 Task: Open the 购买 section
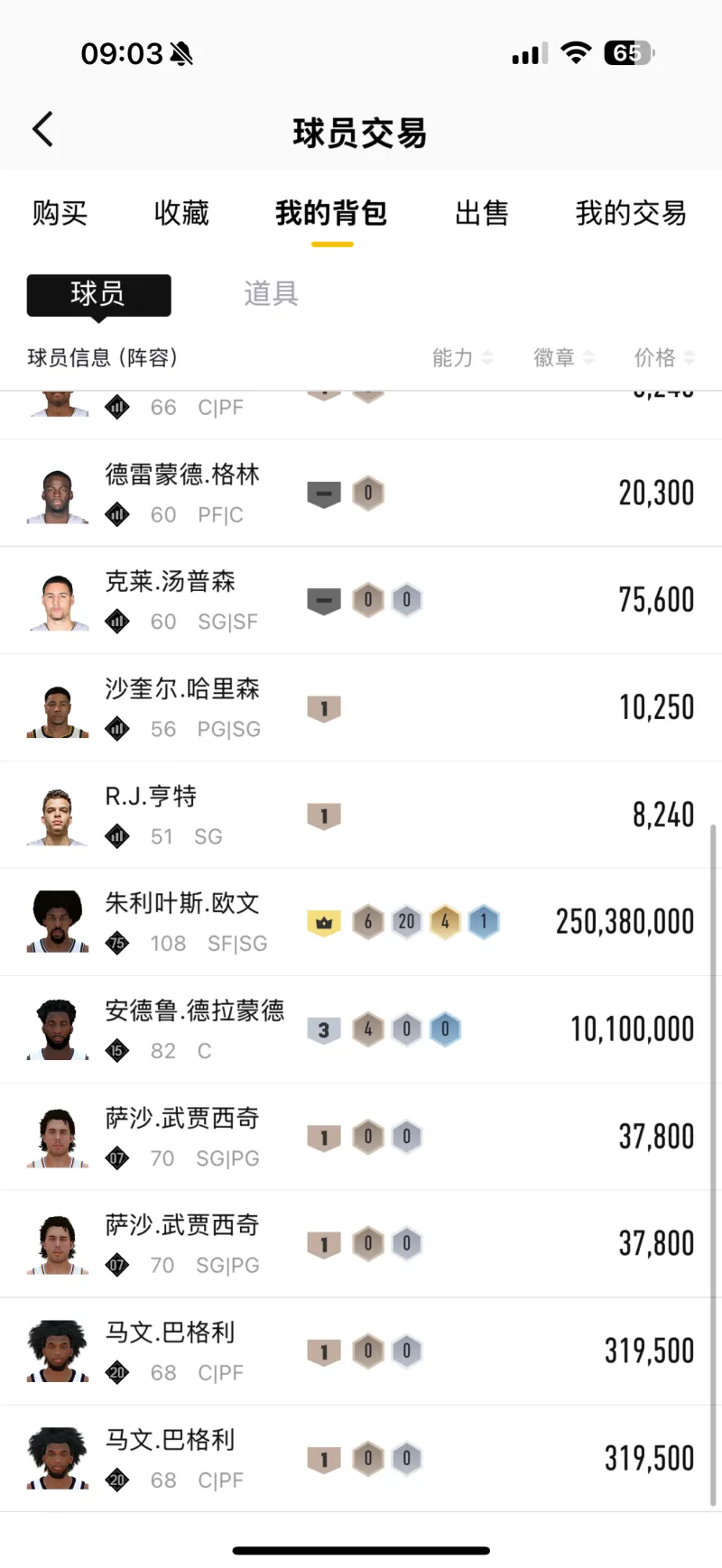59,214
